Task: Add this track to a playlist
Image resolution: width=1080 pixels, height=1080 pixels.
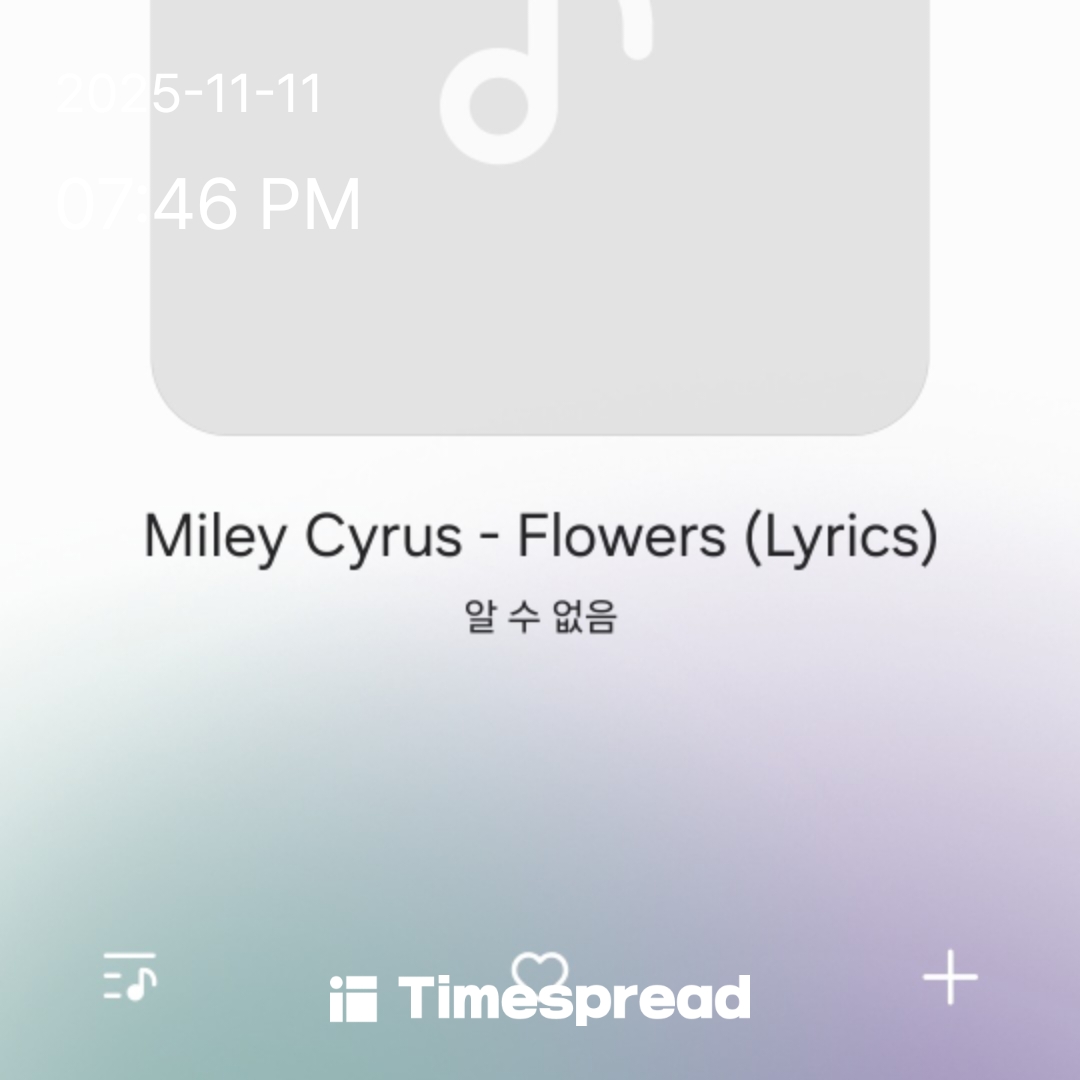Action: tap(949, 977)
